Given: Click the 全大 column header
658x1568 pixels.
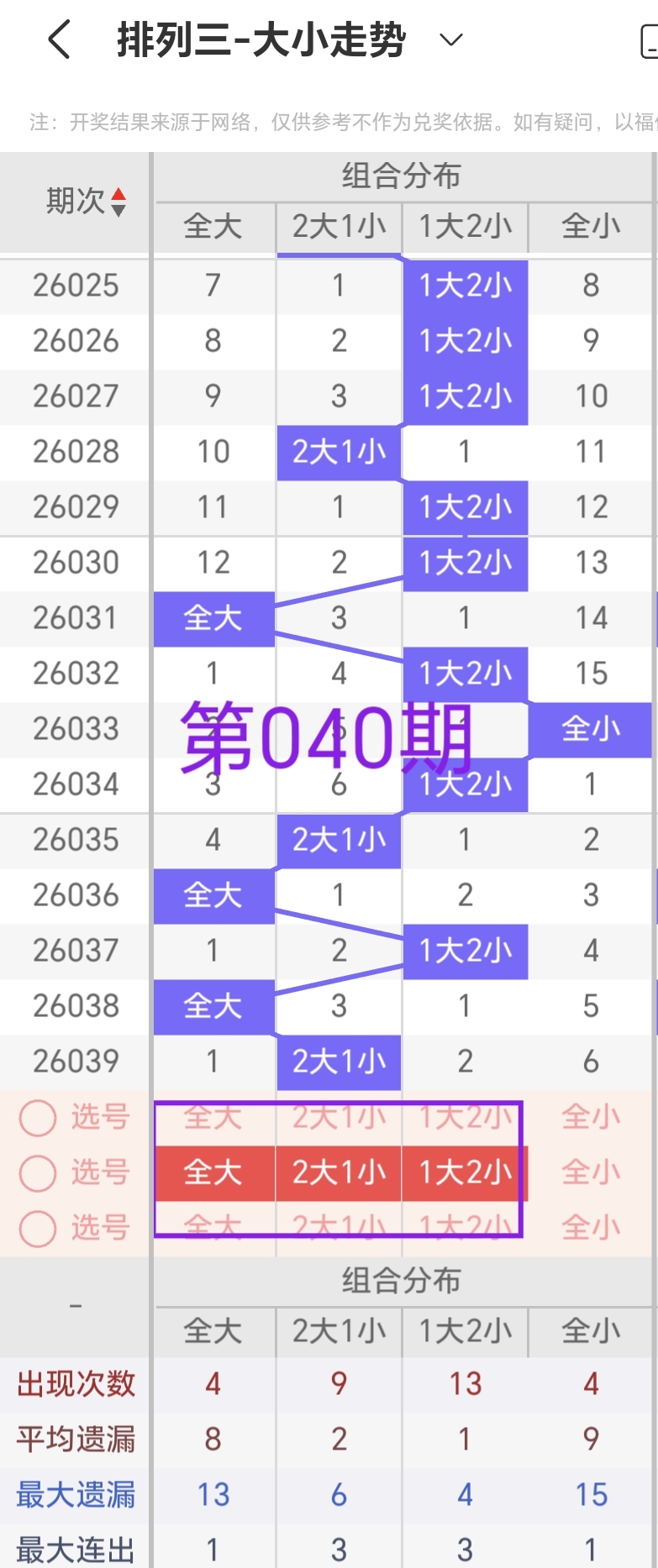Looking at the screenshot, I should [213, 227].
